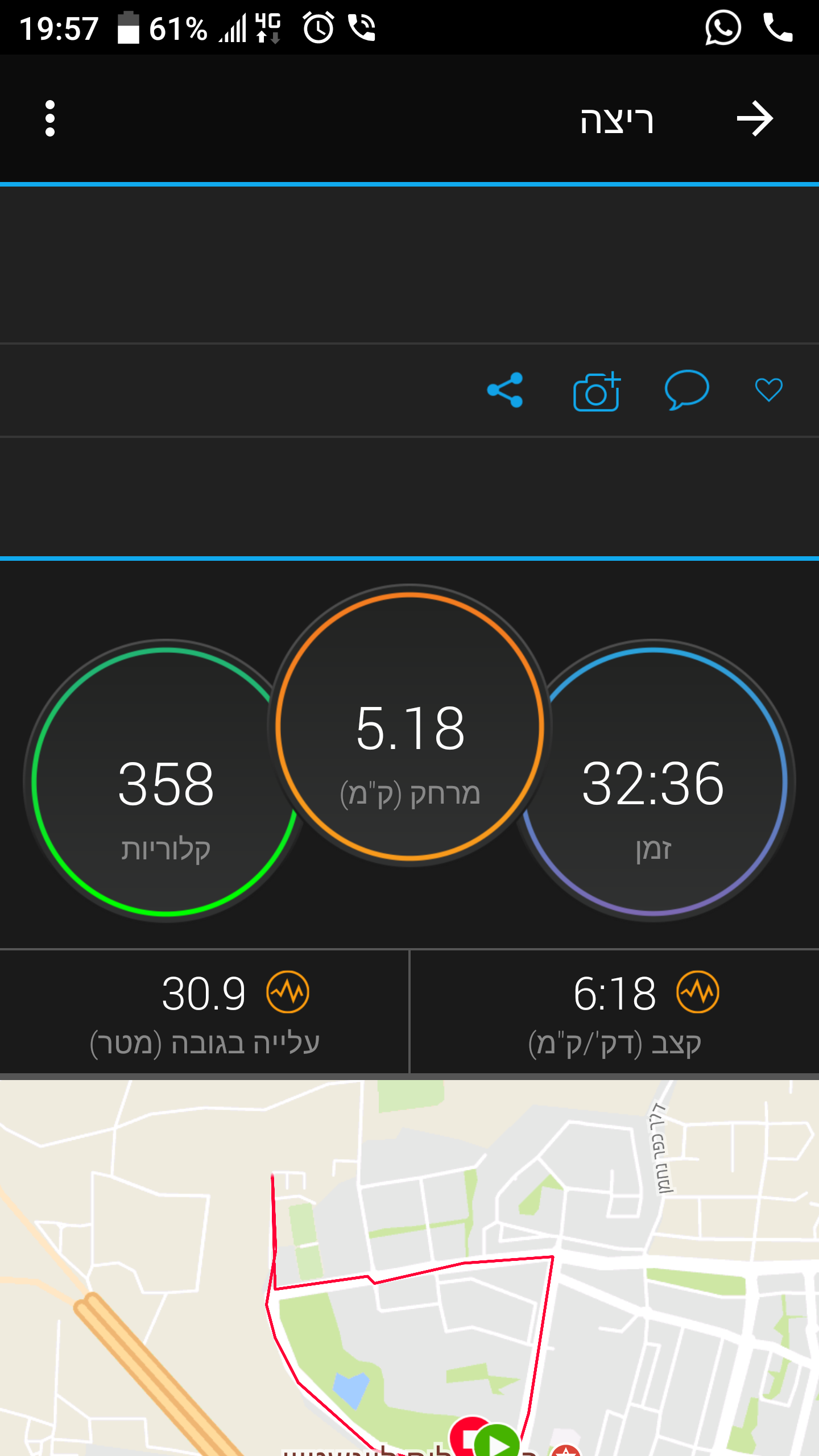Share this running activity
The width and height of the screenshot is (819, 1456).
(505, 390)
